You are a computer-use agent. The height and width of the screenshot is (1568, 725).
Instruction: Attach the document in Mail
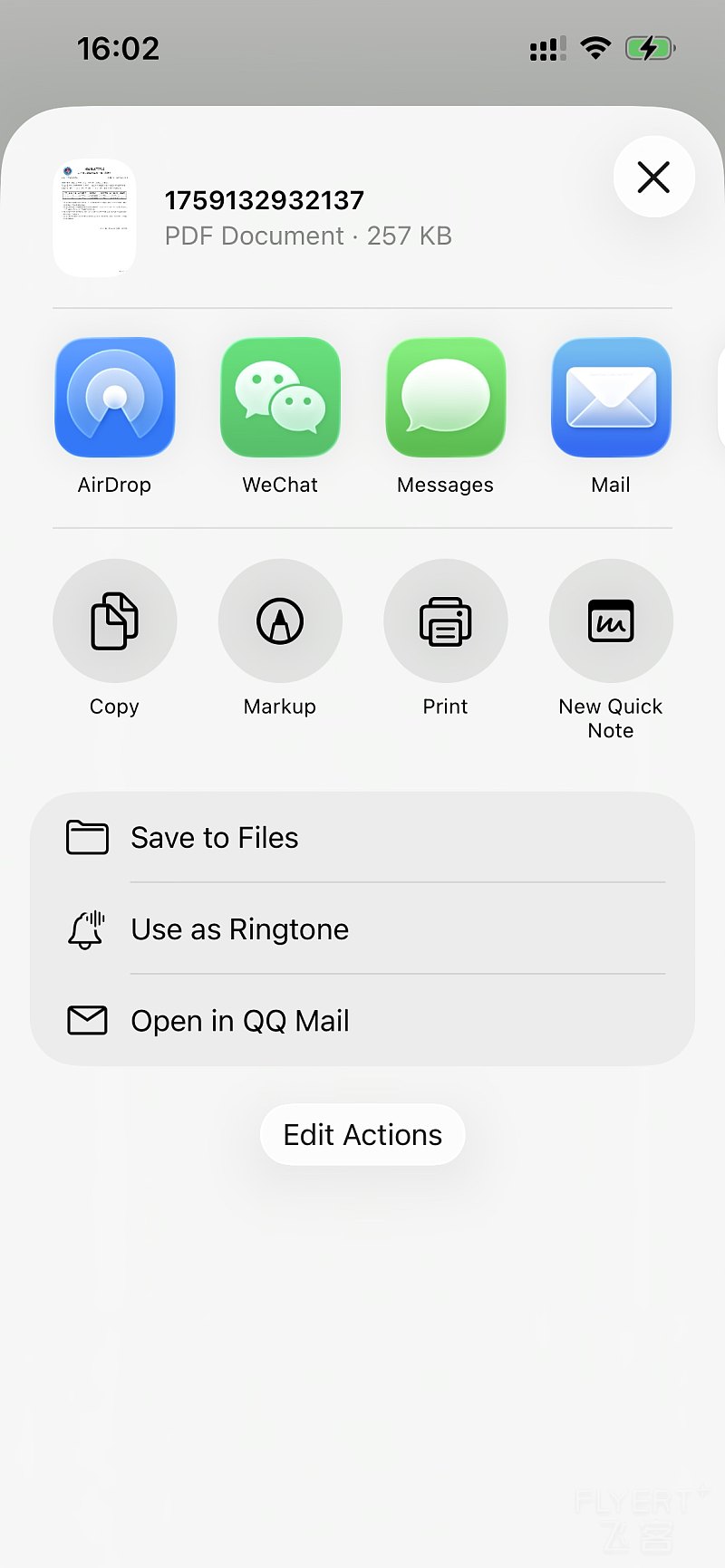611,398
